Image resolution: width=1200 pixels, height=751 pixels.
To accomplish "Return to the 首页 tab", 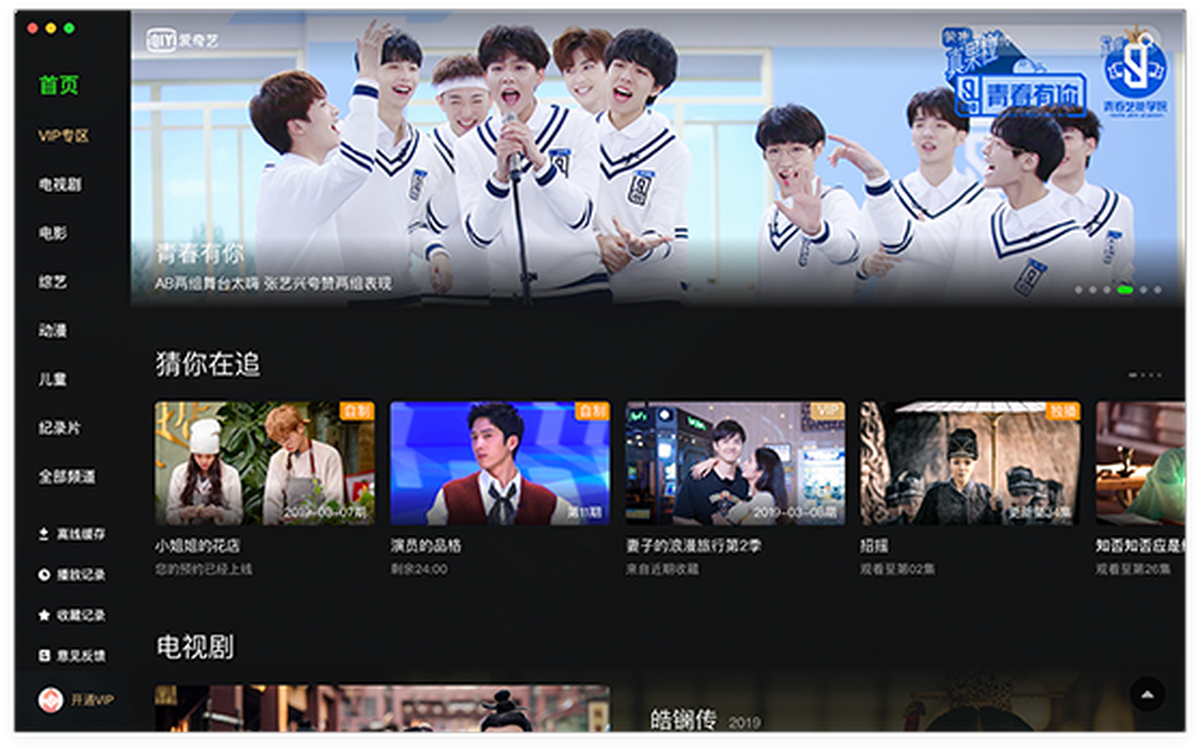I will point(59,86).
